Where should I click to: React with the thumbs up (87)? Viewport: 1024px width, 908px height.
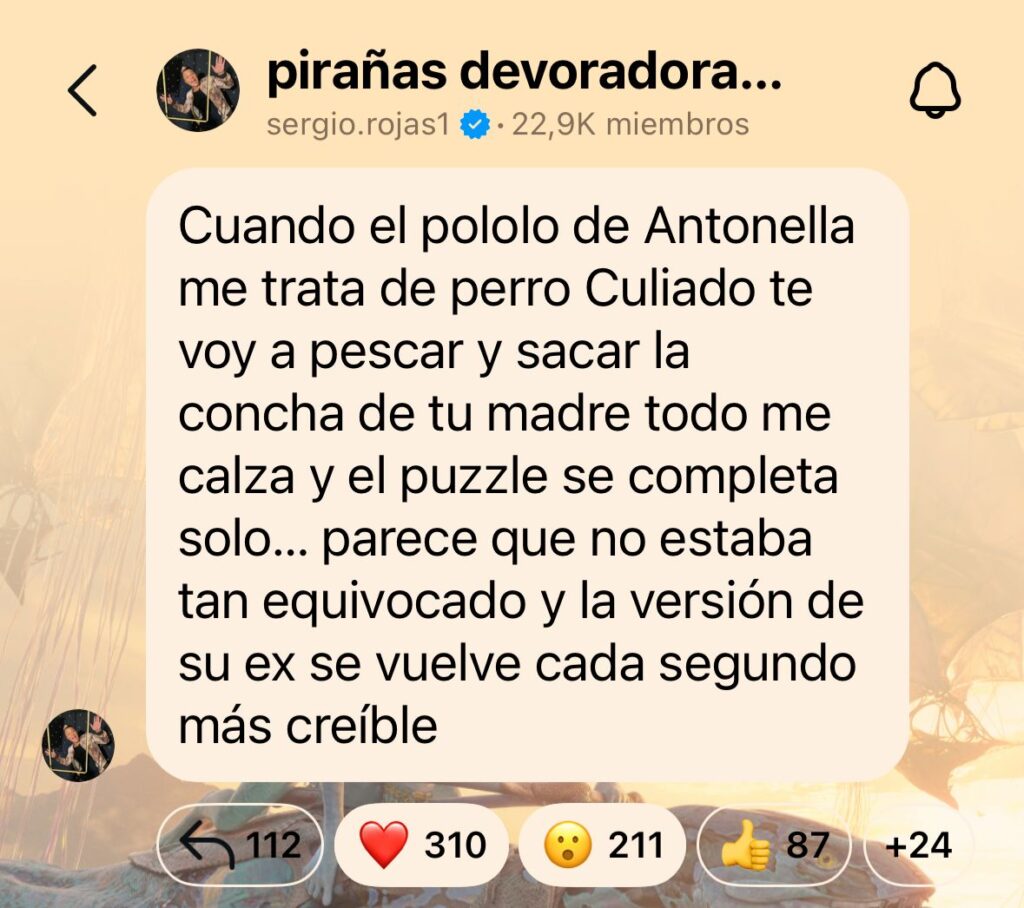[773, 846]
